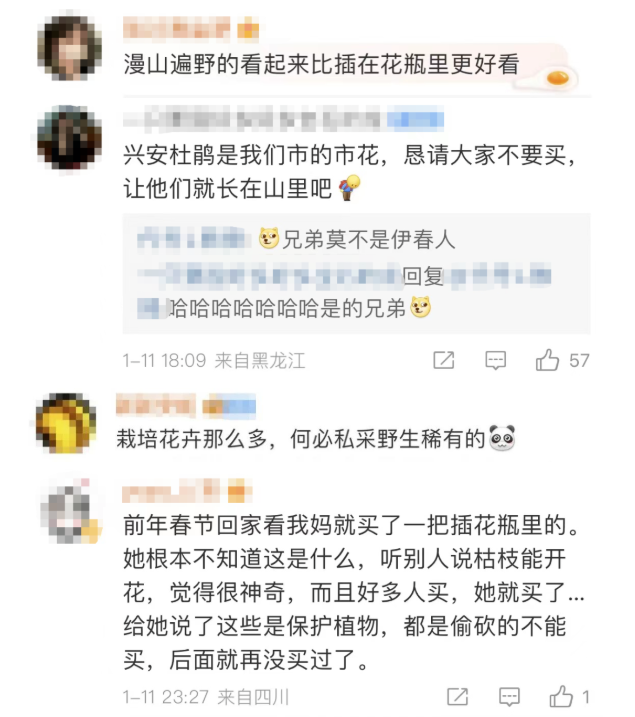The height and width of the screenshot is (717, 635).
Task: Share the 前年春节回家 comment
Action: pyautogui.click(x=457, y=696)
